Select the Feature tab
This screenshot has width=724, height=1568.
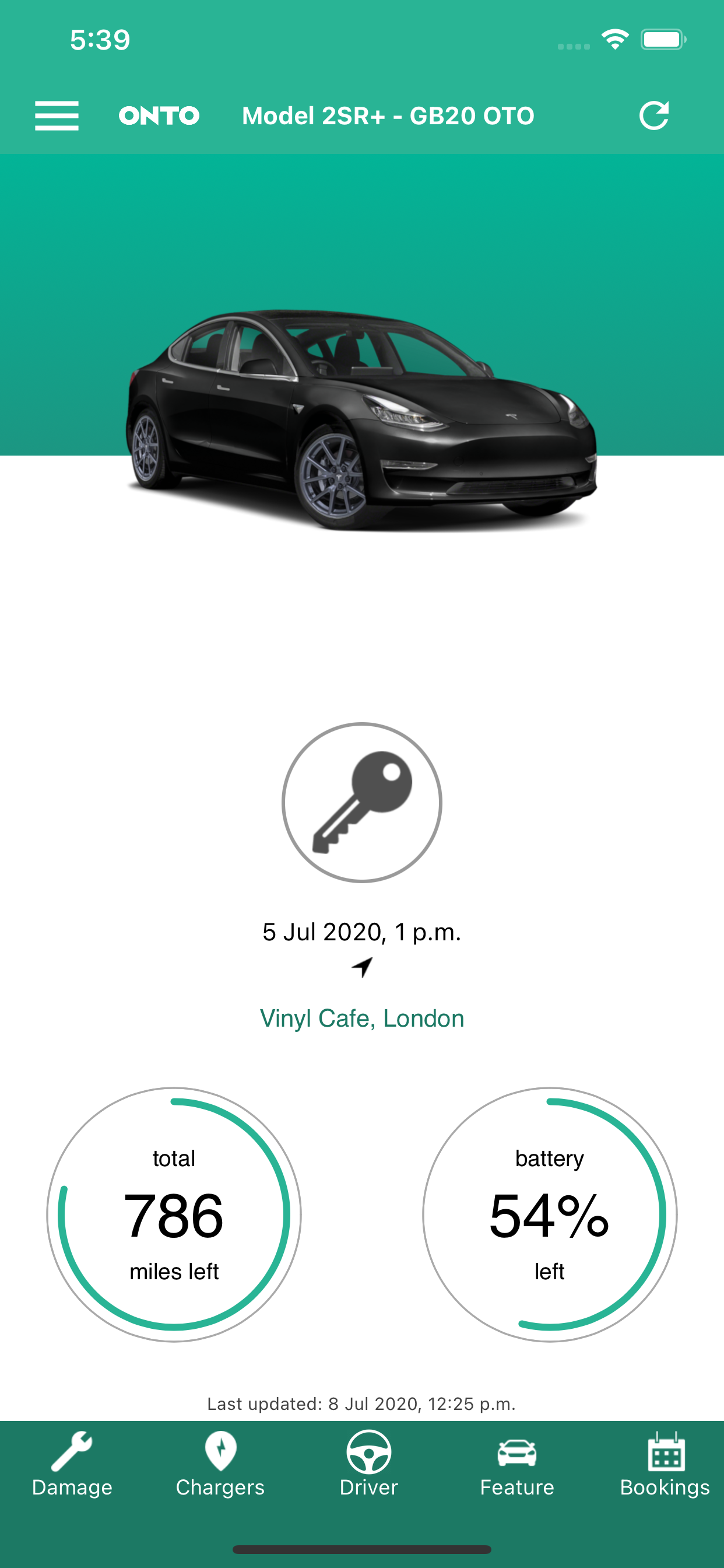click(x=517, y=1465)
